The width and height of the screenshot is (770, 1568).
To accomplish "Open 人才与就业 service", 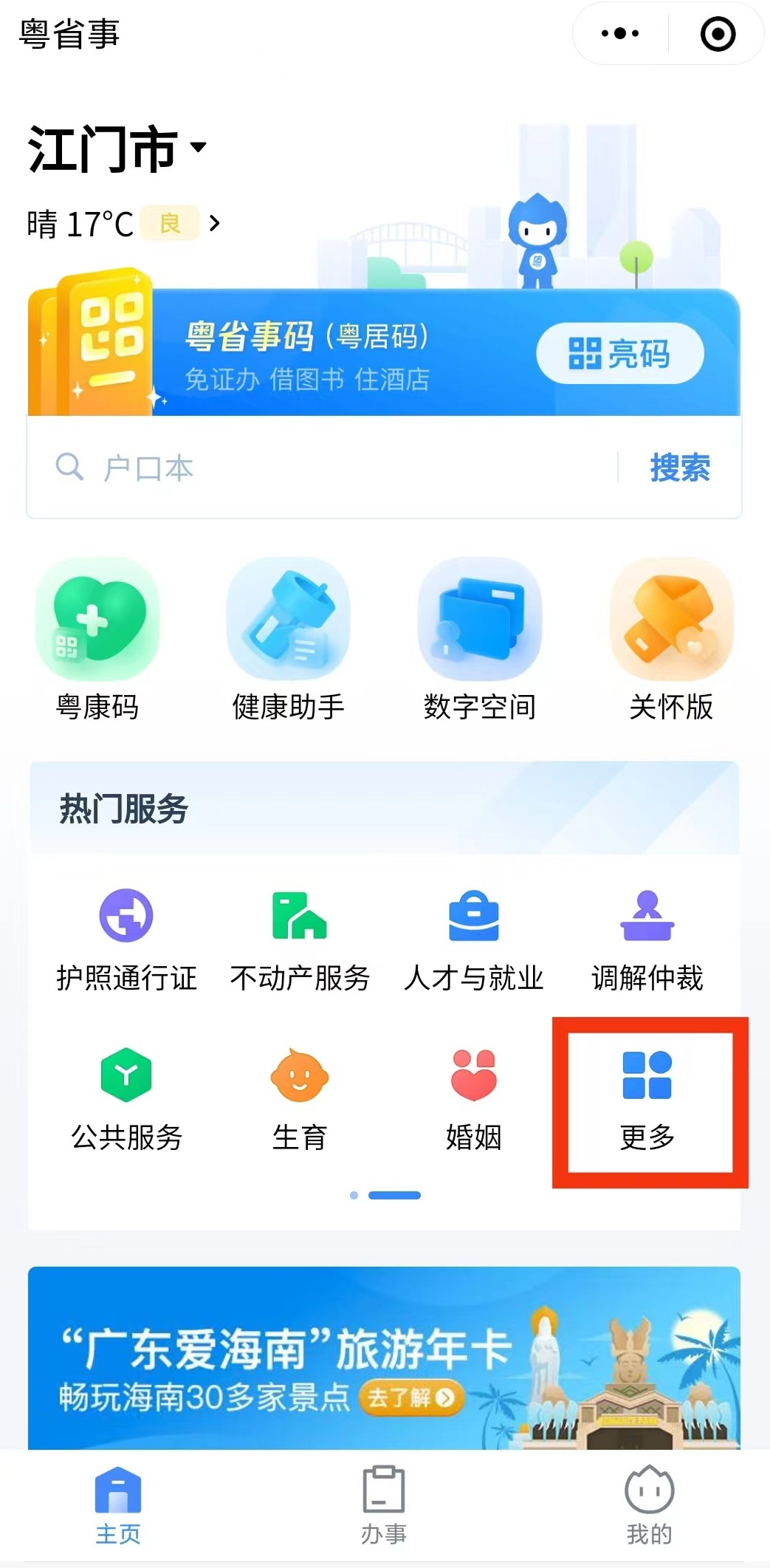I will click(x=473, y=940).
